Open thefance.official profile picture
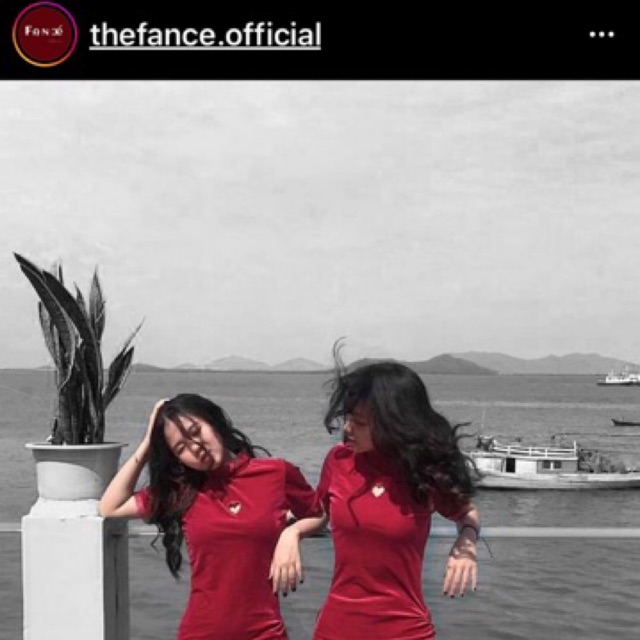640x640 pixels. [x=44, y=34]
